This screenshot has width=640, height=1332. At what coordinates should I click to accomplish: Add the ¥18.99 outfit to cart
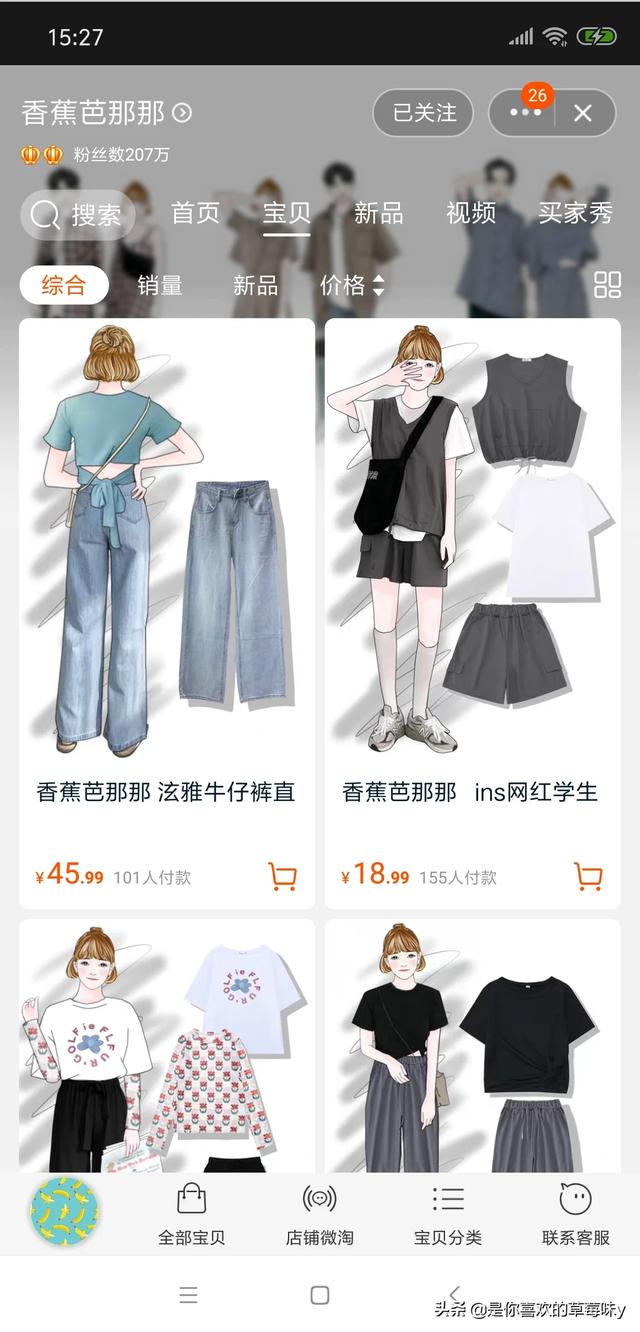coord(589,876)
